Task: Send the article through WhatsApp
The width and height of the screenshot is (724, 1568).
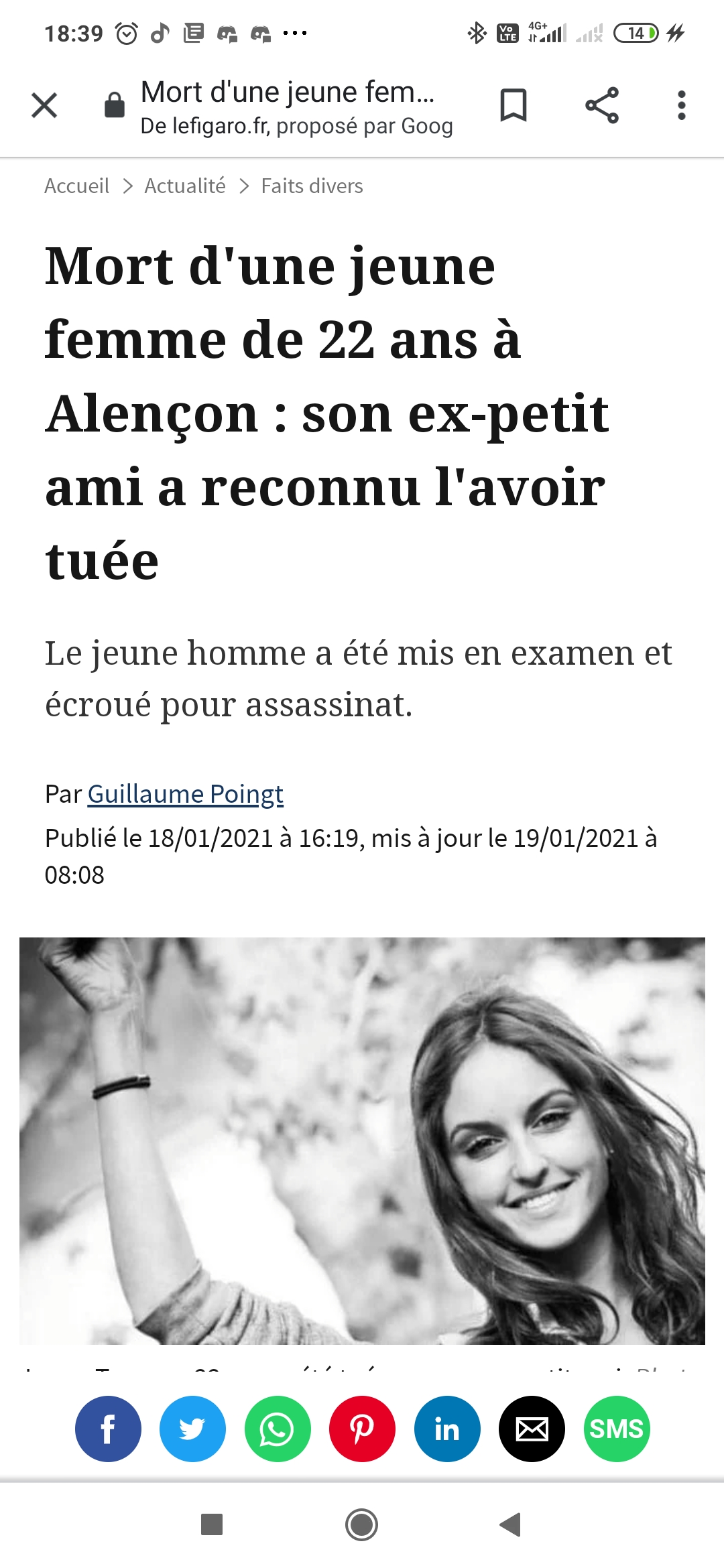Action: click(x=277, y=1429)
